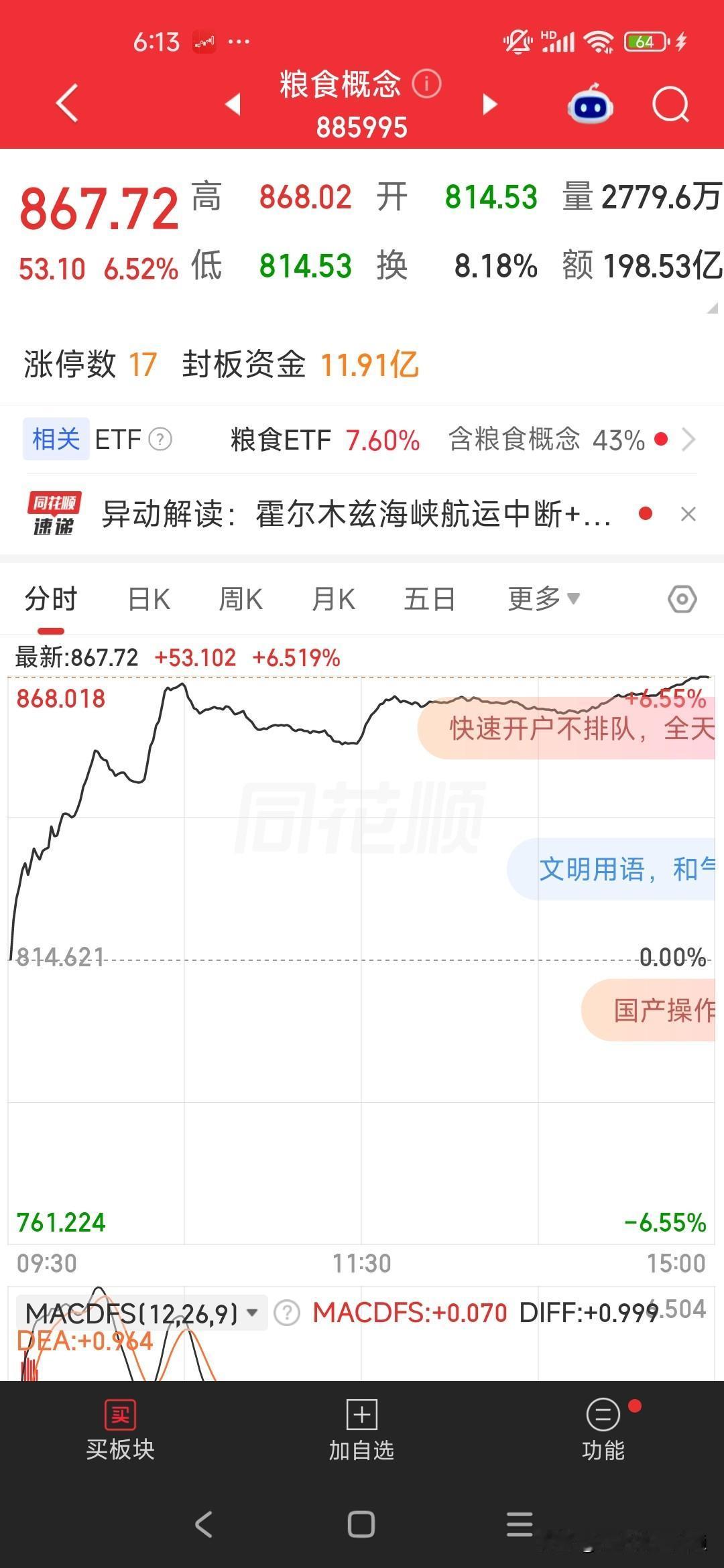Dismiss the 异动解读 banner
This screenshot has height=1568, width=724.
pyautogui.click(x=688, y=515)
